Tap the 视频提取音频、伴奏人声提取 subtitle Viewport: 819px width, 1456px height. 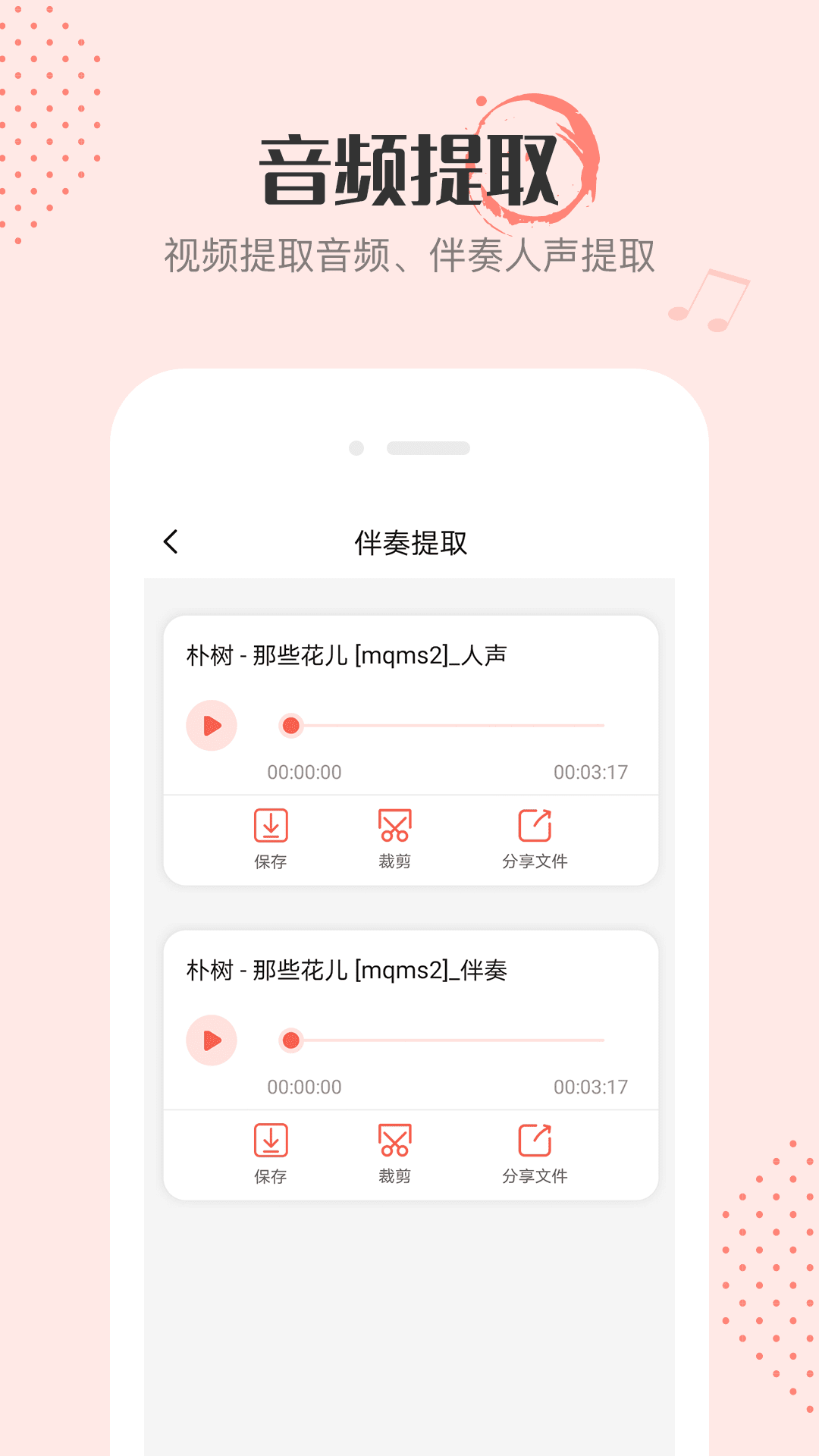(x=409, y=253)
